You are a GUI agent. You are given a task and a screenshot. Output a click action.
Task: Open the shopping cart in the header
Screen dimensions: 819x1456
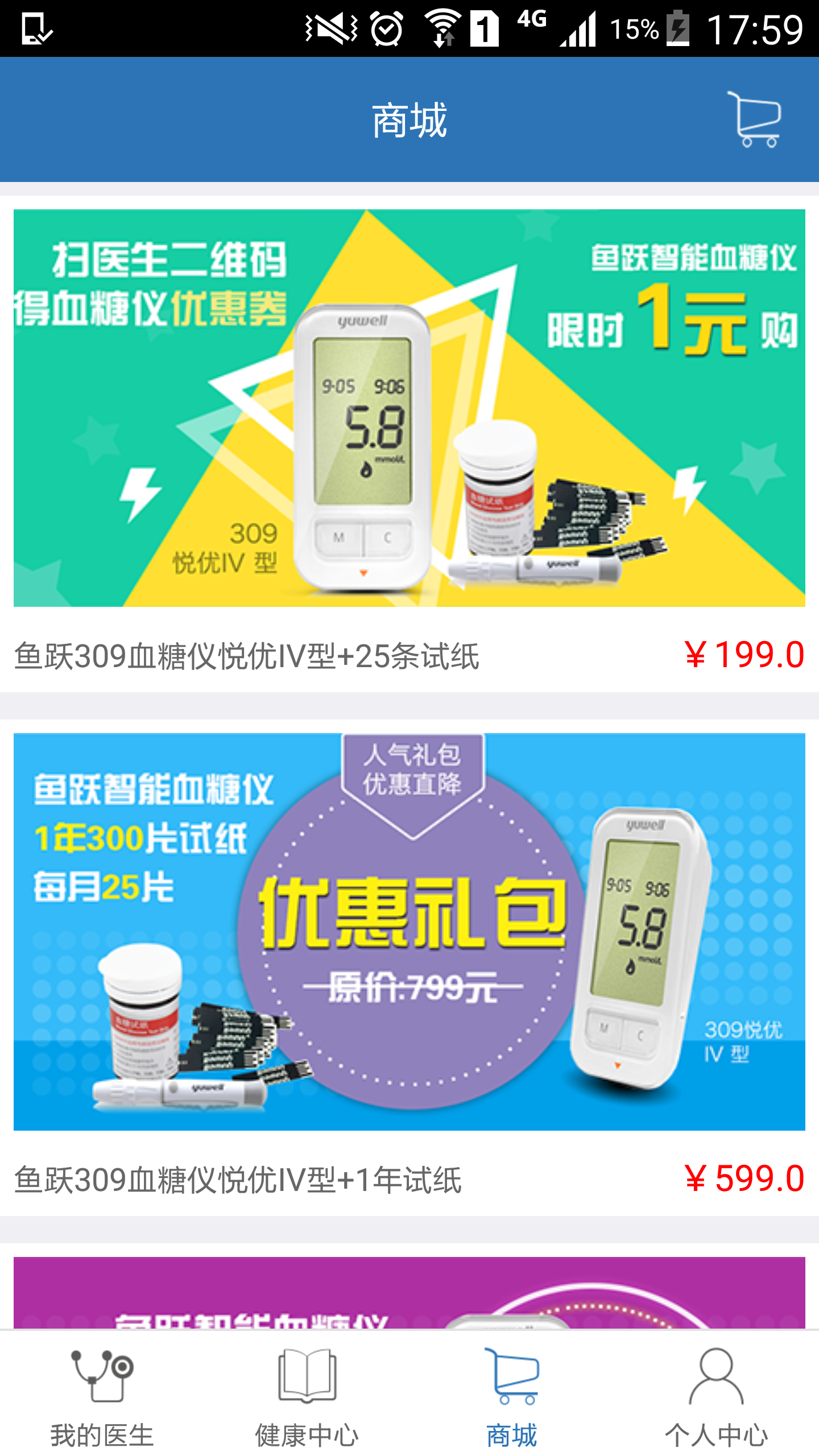(757, 119)
